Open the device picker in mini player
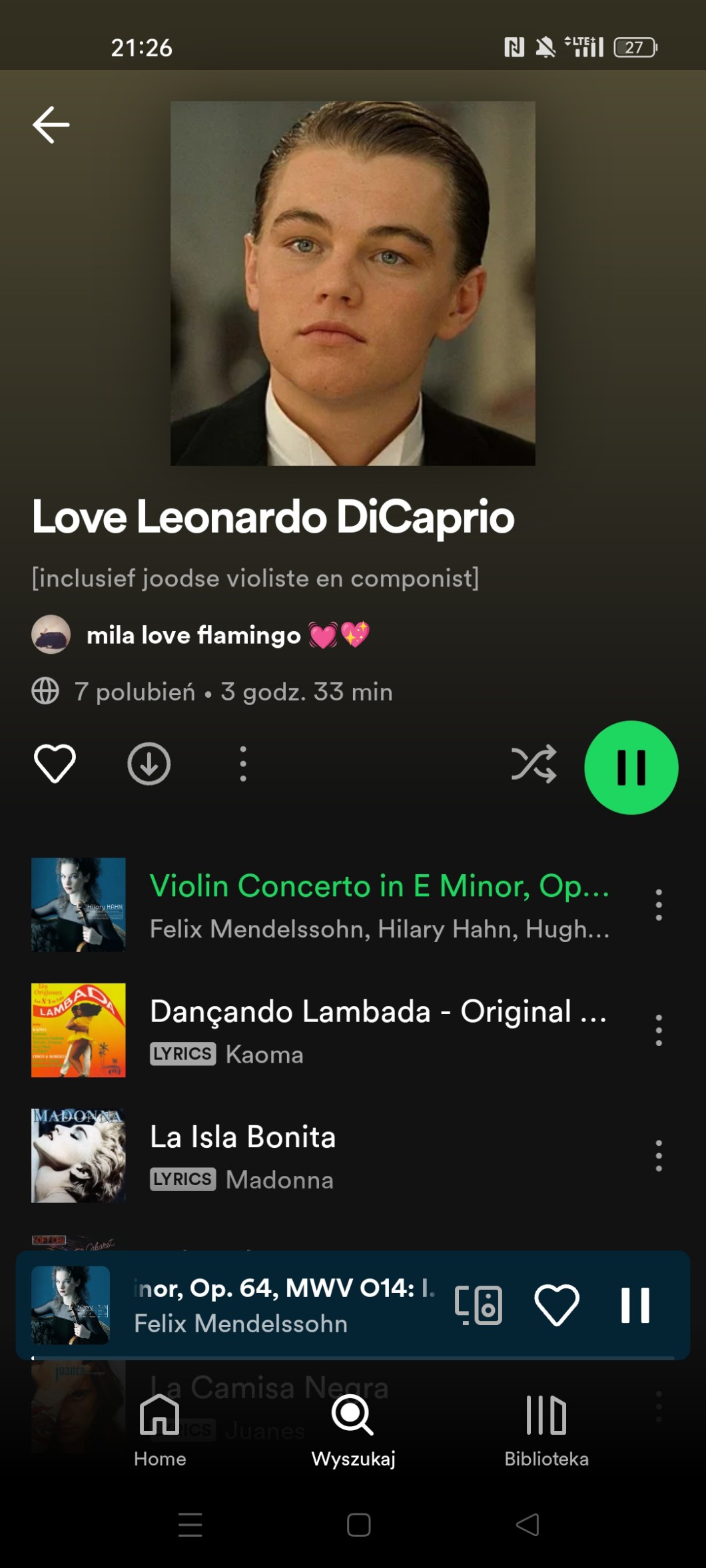706x1568 pixels. point(478,1305)
